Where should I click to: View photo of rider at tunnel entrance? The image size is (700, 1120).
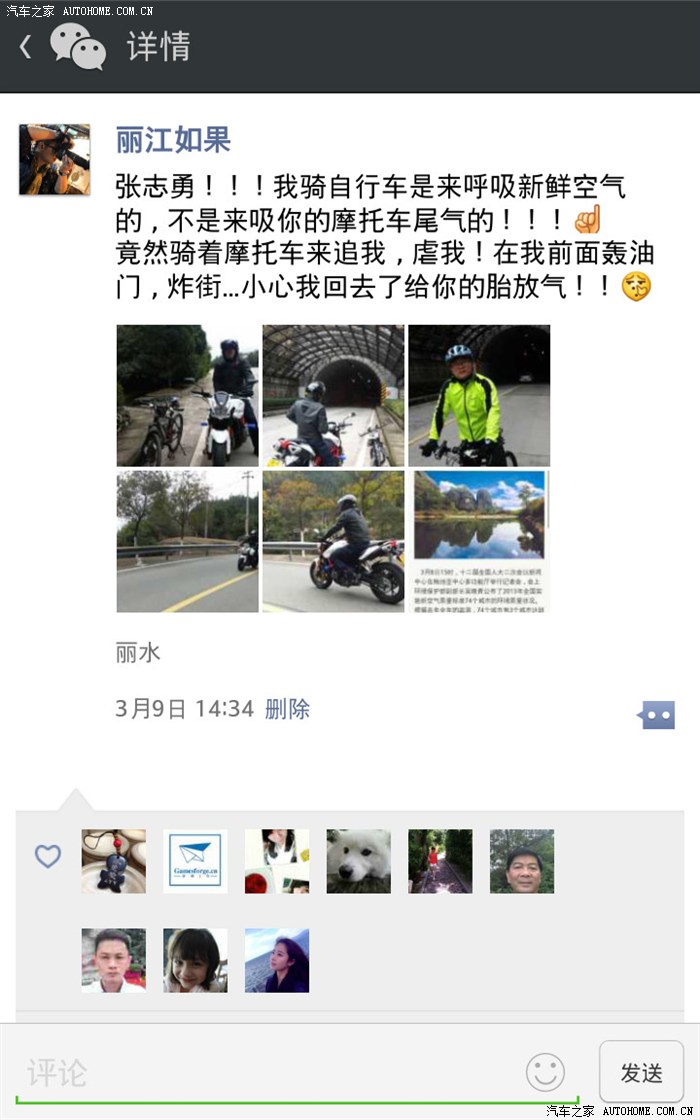pyautogui.click(x=333, y=396)
